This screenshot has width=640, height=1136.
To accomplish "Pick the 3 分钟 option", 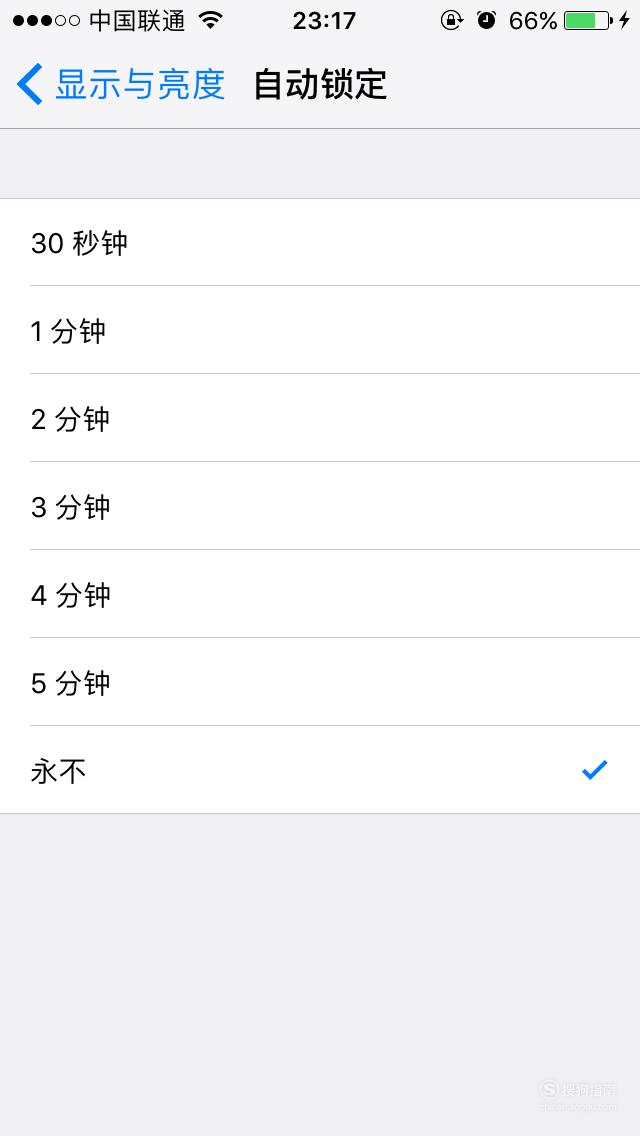I will coord(320,506).
